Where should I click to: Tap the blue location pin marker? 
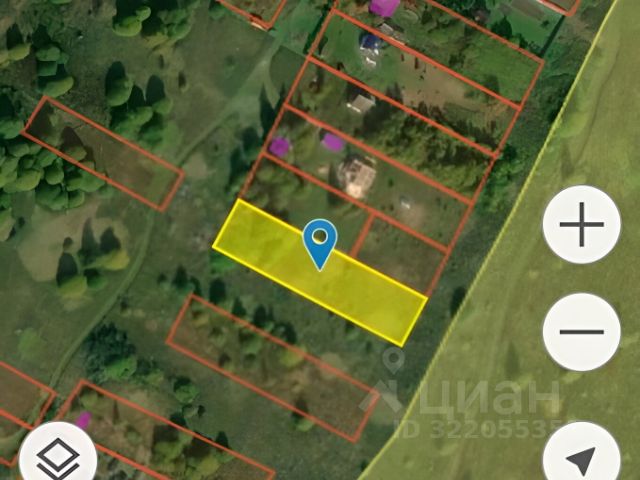[x=320, y=241]
